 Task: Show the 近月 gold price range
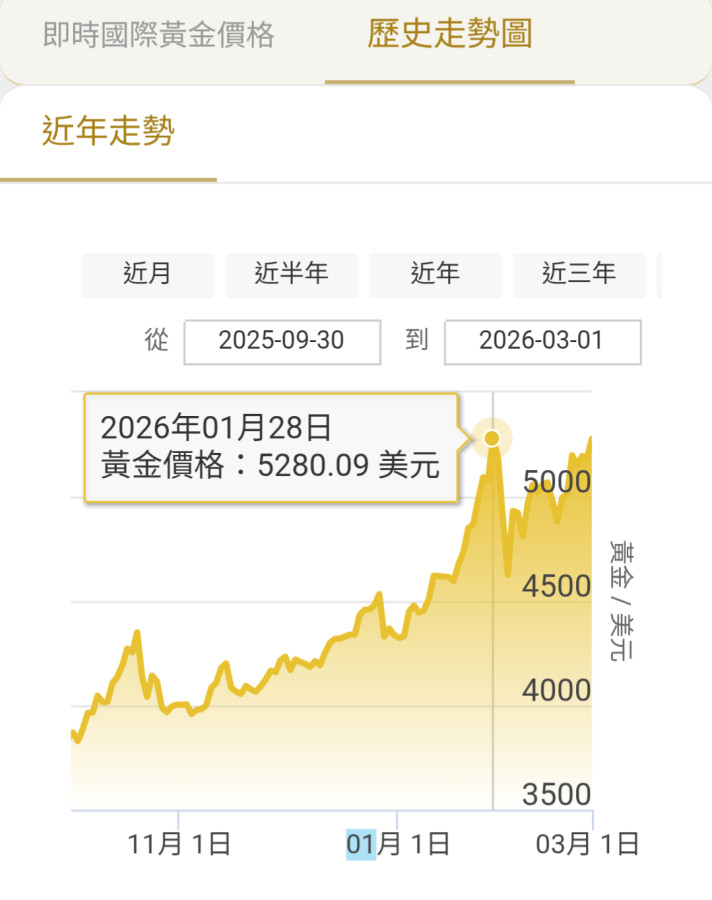coord(148,274)
